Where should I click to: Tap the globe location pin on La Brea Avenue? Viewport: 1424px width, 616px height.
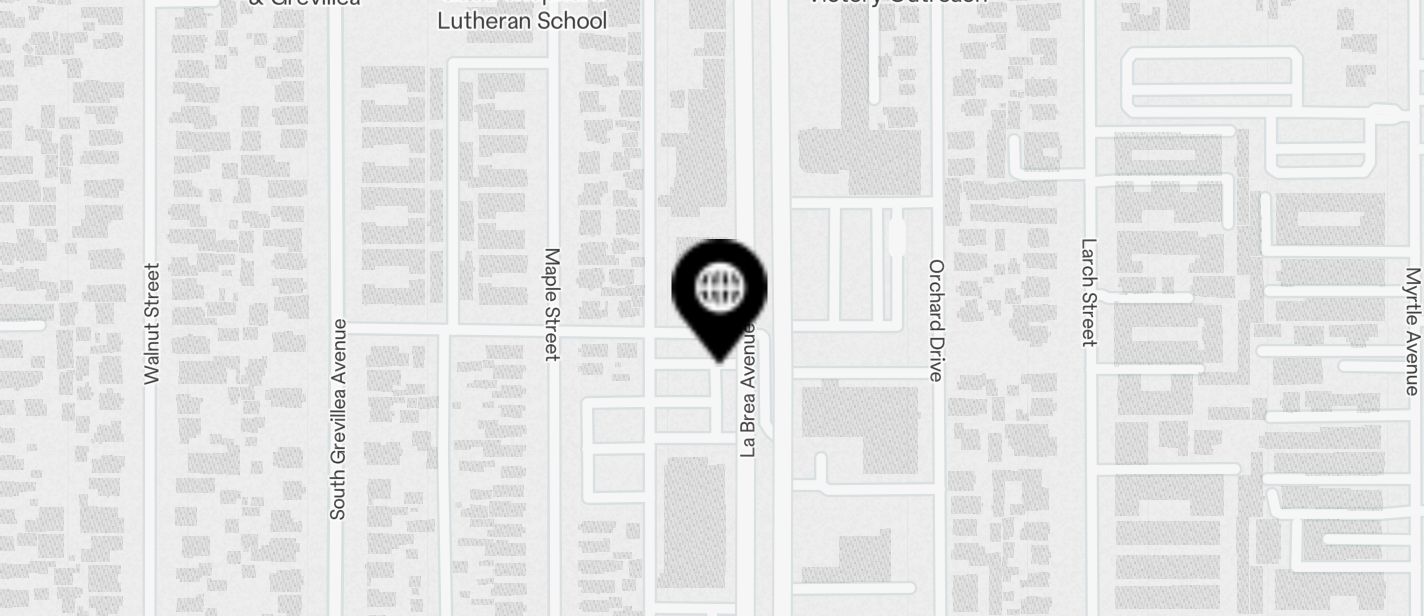tap(719, 291)
